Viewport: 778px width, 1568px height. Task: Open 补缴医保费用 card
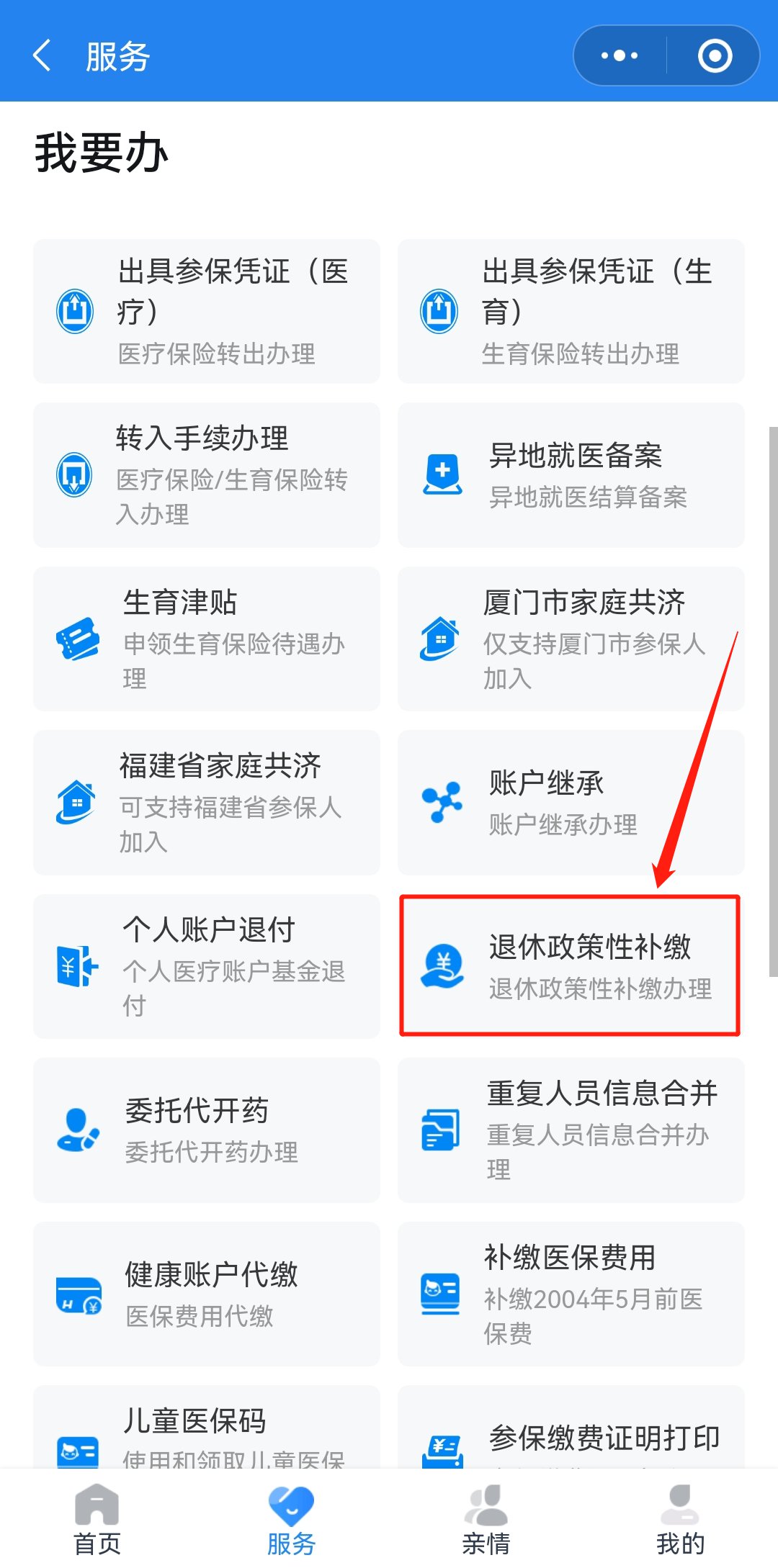[571, 1294]
